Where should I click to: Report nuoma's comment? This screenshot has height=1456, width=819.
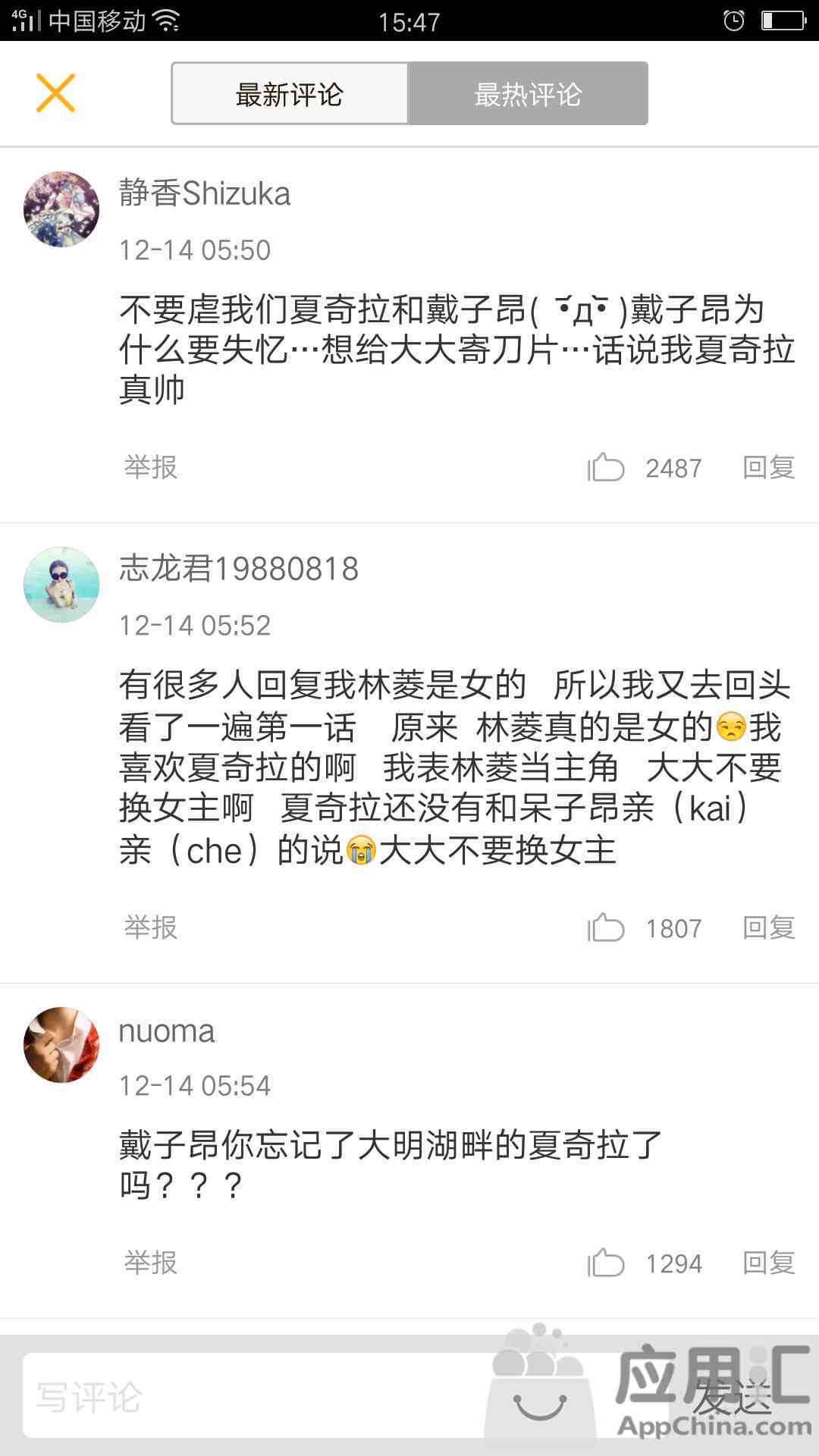[151, 1263]
